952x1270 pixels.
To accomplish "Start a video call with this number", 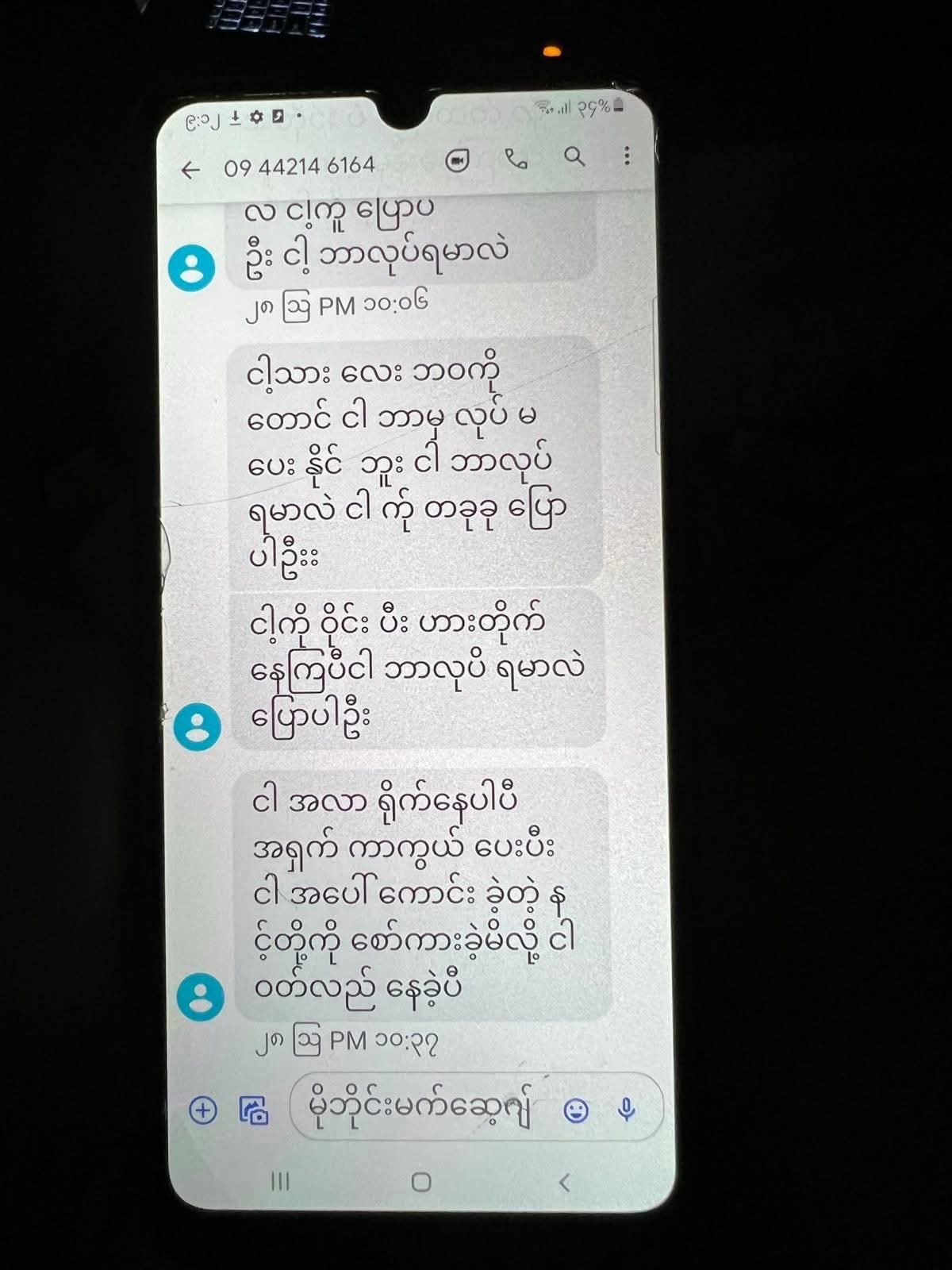I will tap(457, 160).
